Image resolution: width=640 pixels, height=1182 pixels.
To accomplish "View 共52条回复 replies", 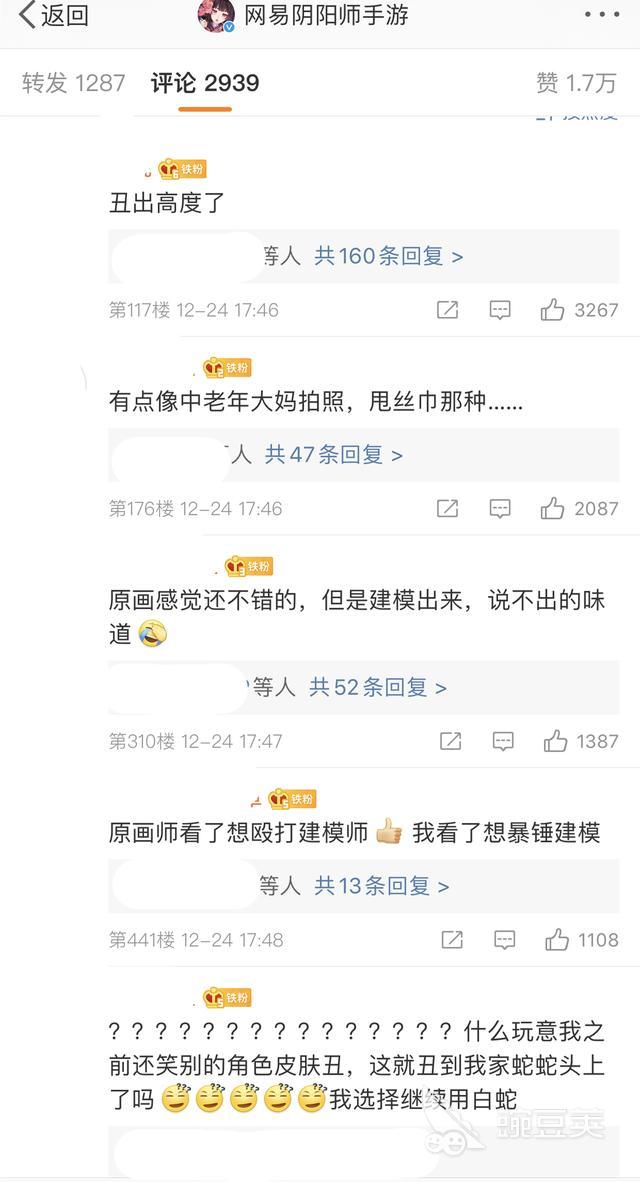I will [377, 687].
